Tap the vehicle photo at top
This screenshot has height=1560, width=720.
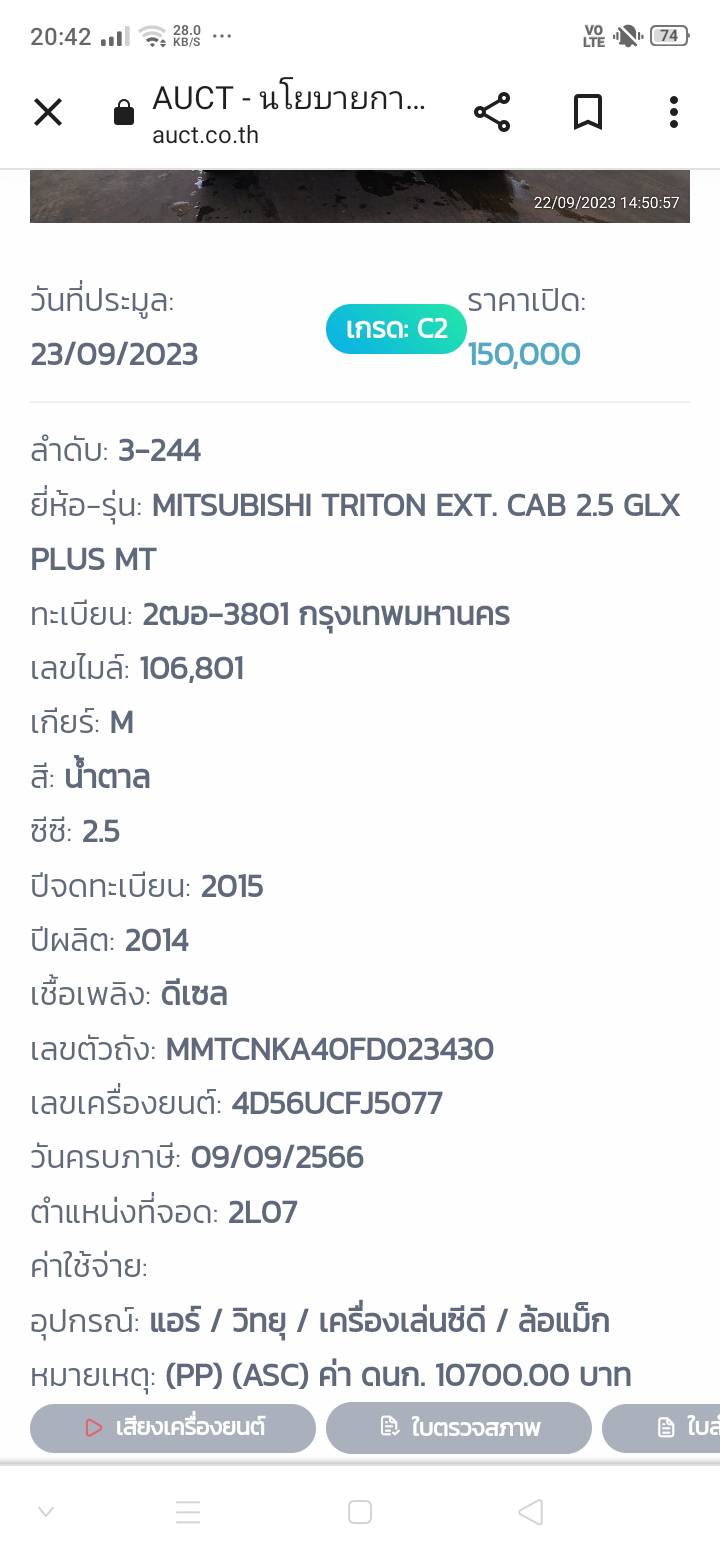point(360,196)
